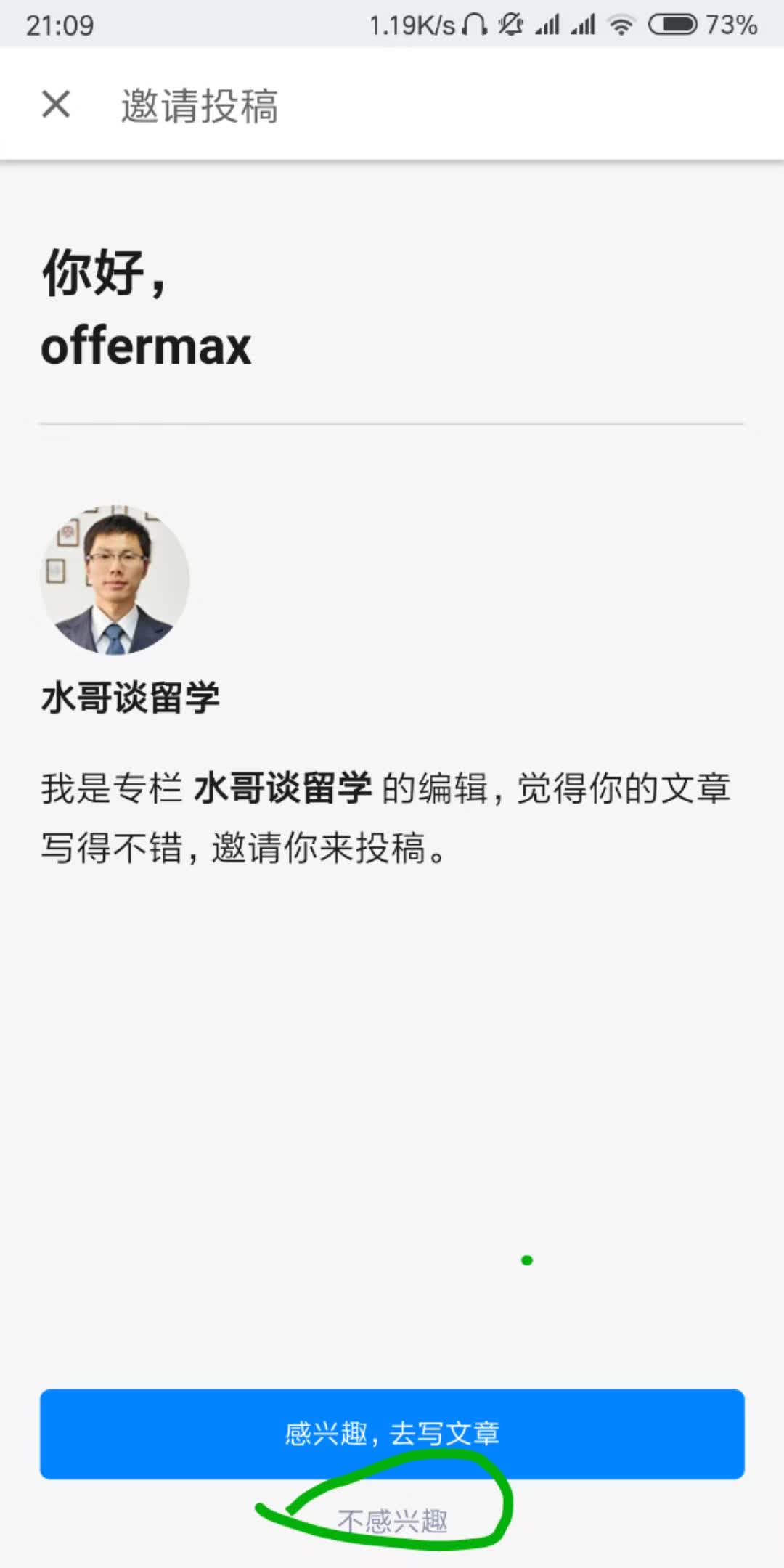This screenshot has width=784, height=1568.
Task: Open 水哥谈留学 column avatar
Action: pos(115,580)
